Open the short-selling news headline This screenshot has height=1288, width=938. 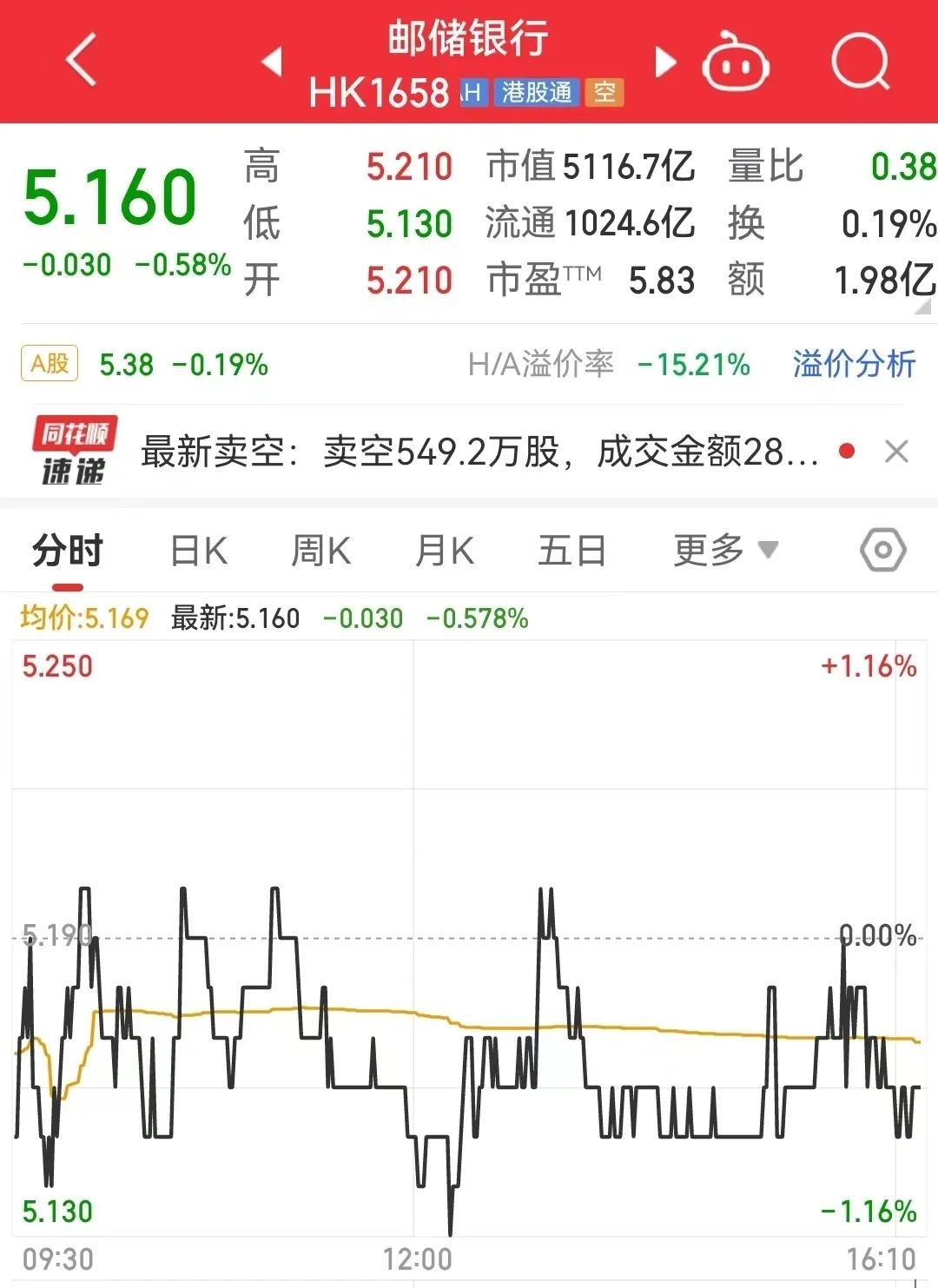478,452
